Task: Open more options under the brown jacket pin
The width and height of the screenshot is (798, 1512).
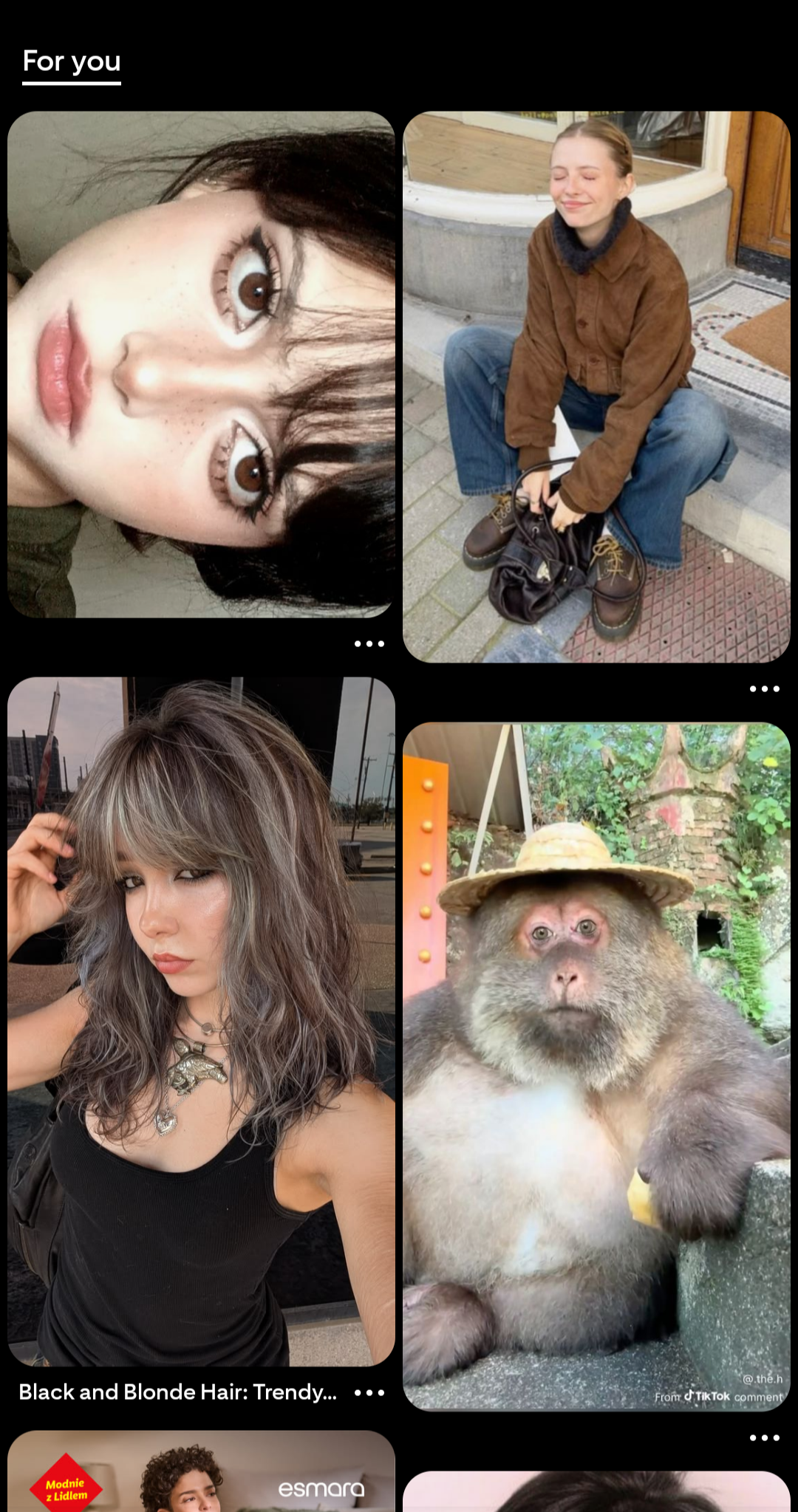Action: pos(765,689)
